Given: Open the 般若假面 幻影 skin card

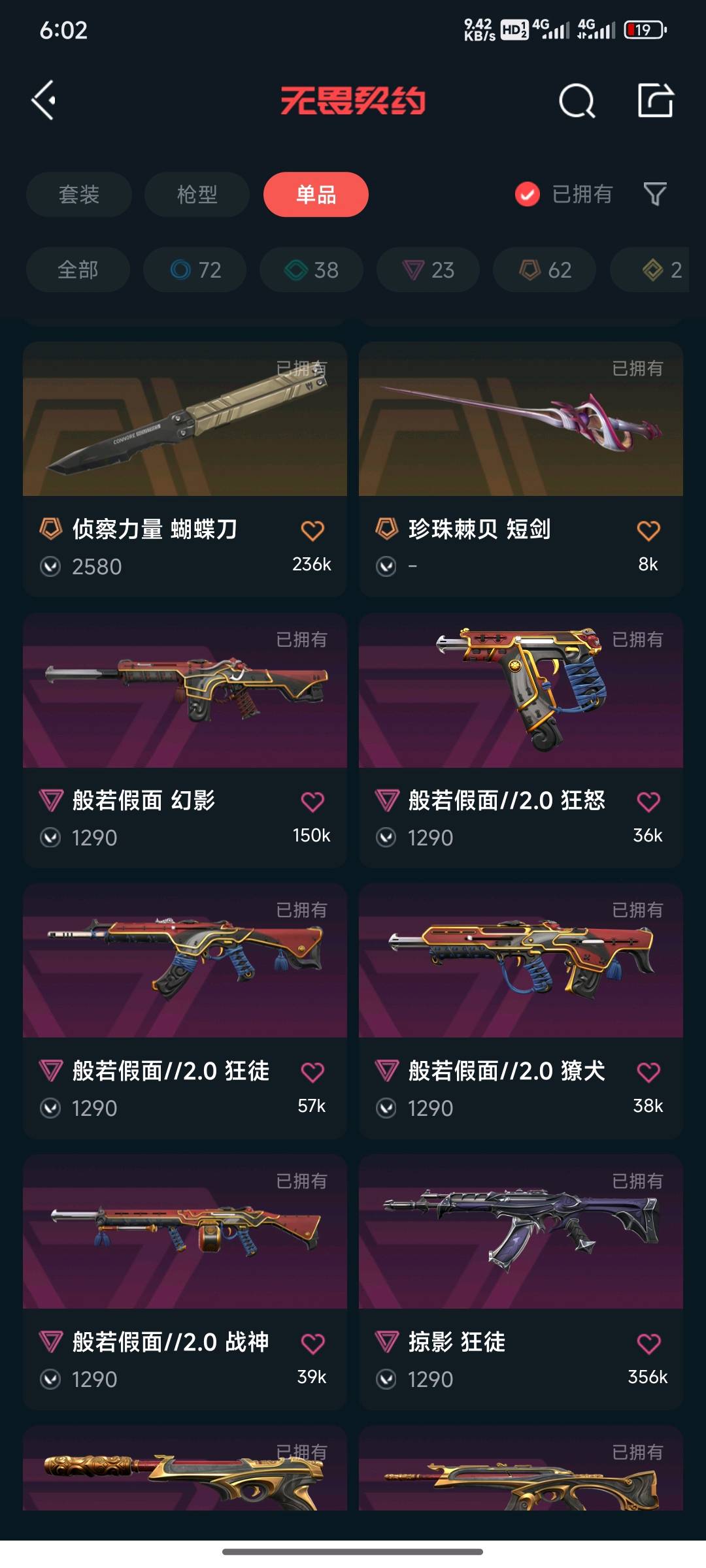Looking at the screenshot, I should [x=185, y=740].
